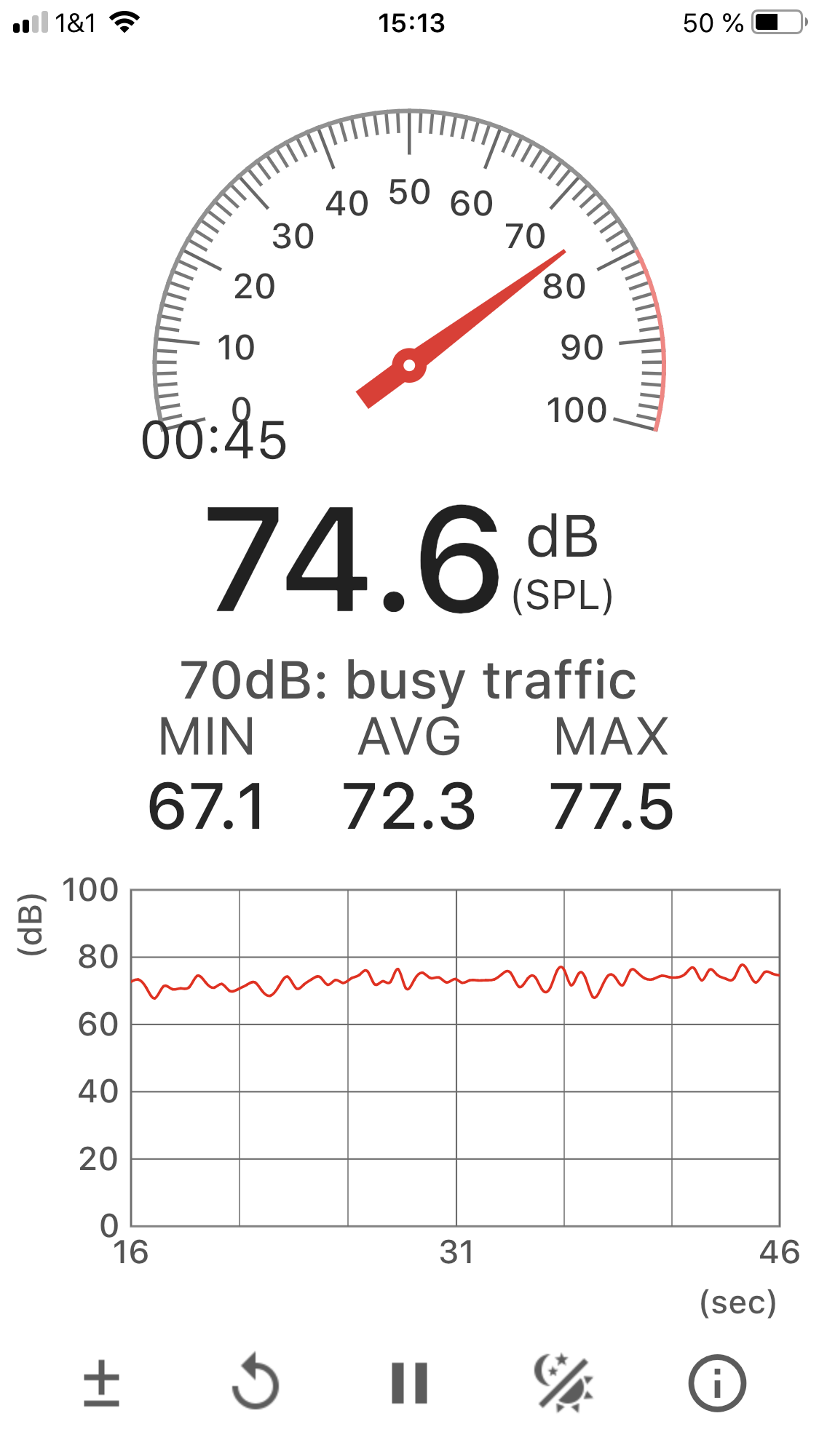This screenshot has width=819, height=1456.
Task: Open the plus-minus calibration control
Action: (x=101, y=1383)
